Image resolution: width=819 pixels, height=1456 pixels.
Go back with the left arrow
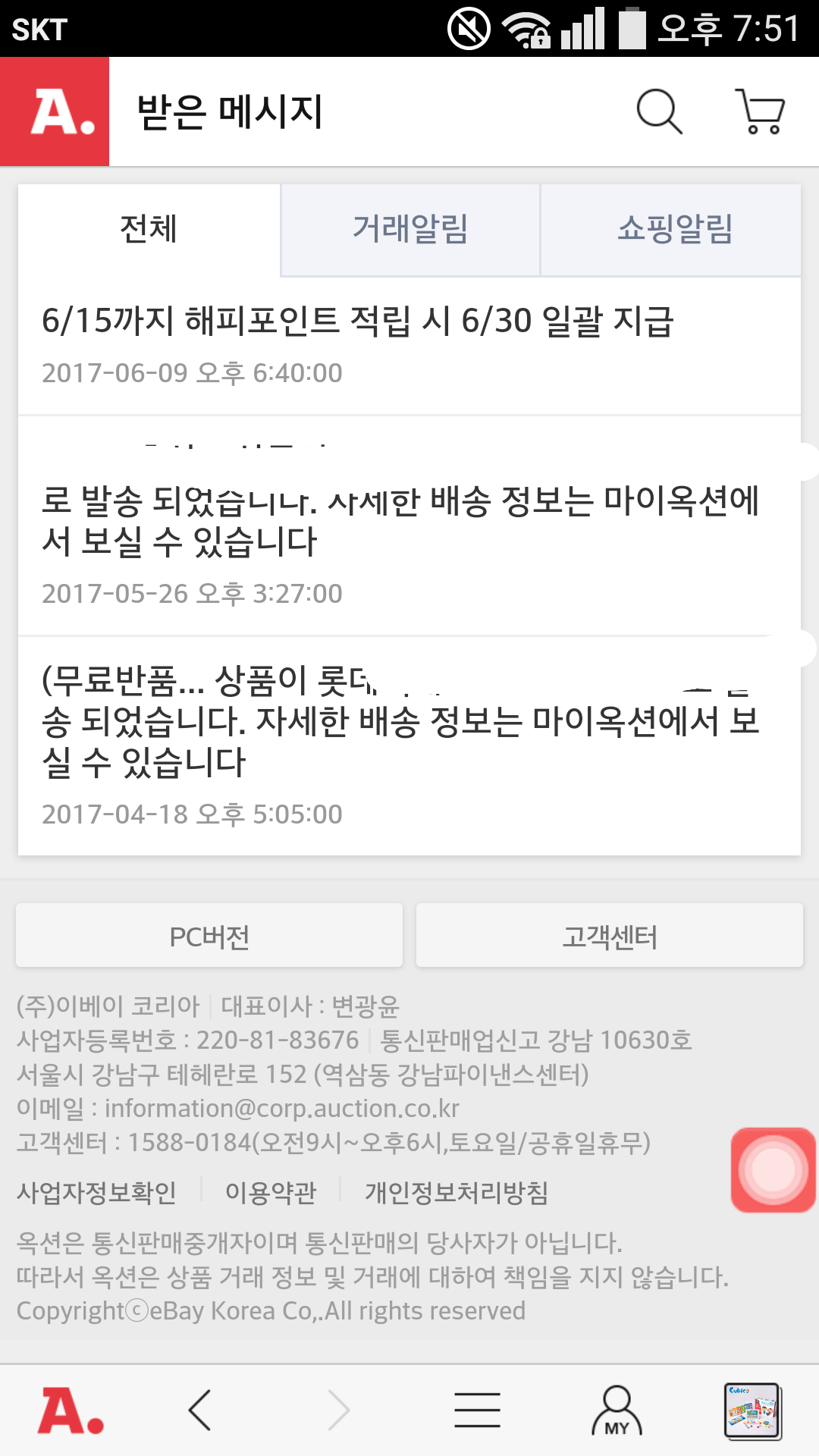199,1411
